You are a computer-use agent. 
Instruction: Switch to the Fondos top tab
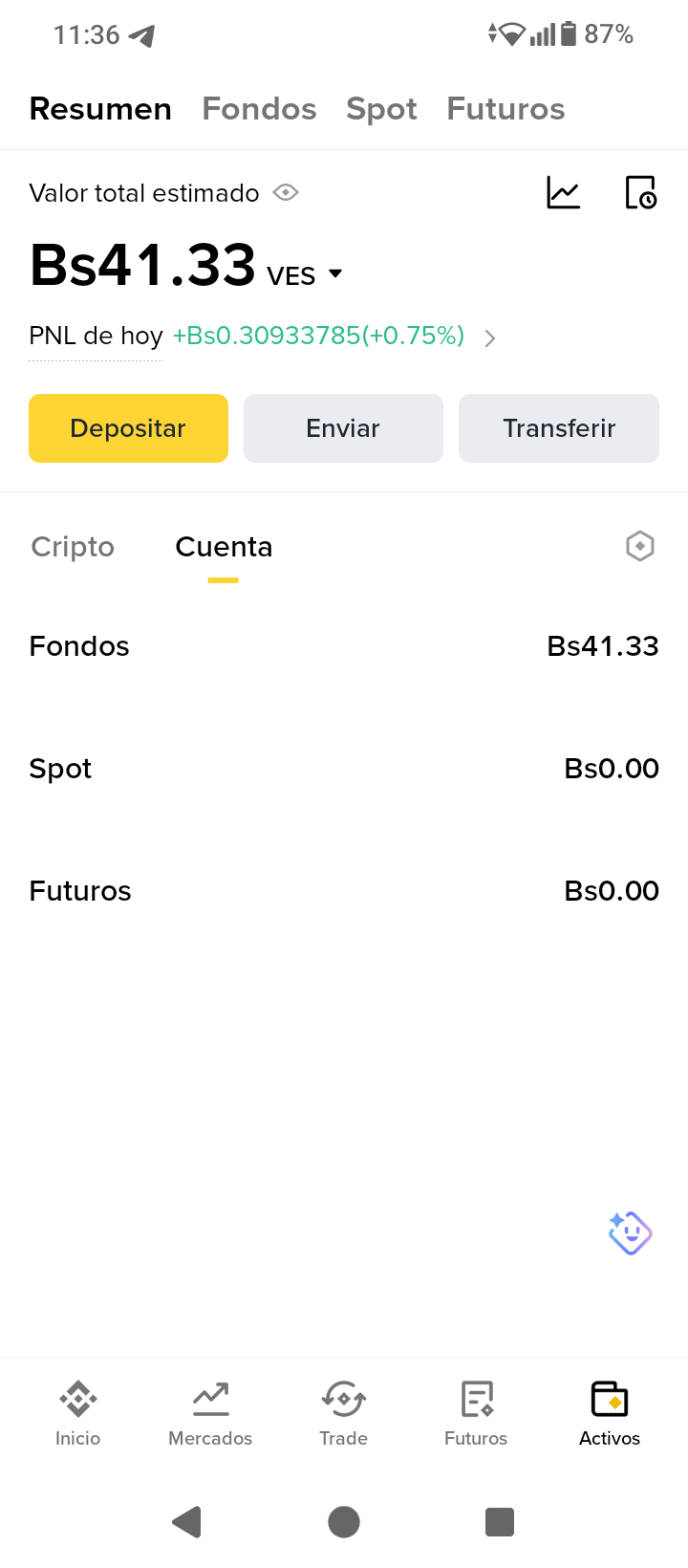(259, 109)
